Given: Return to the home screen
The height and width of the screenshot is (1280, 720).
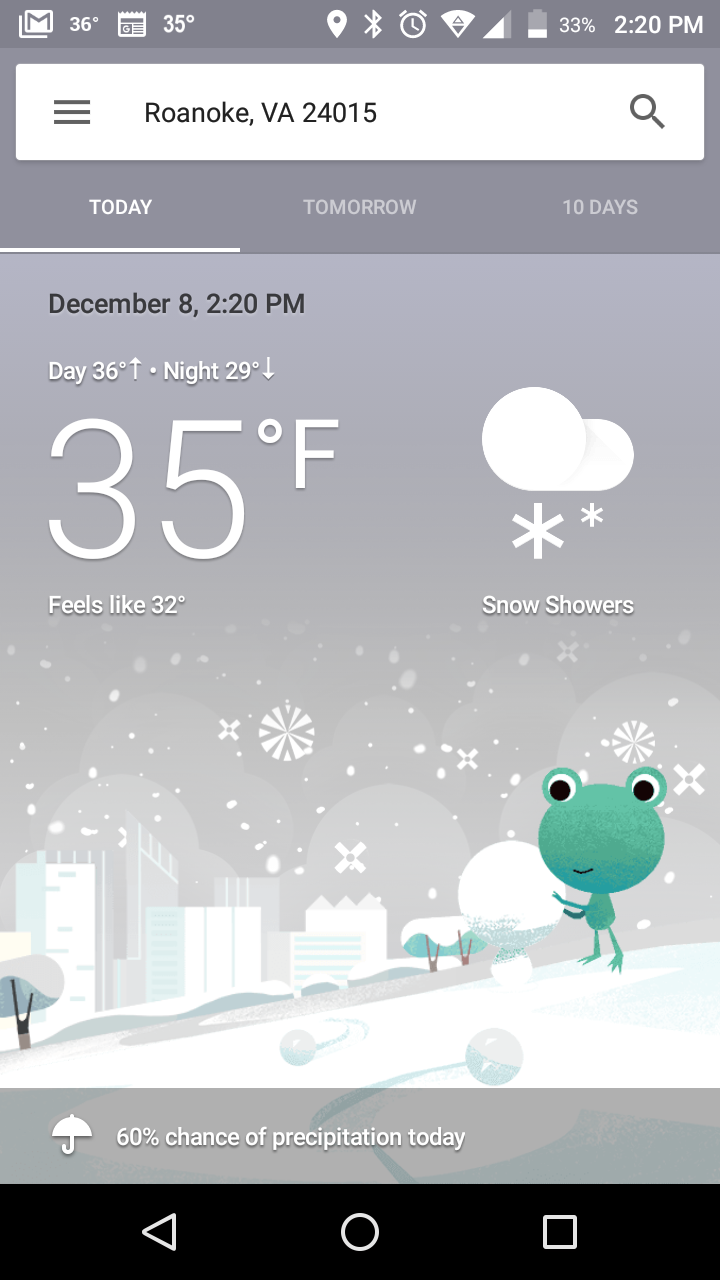Looking at the screenshot, I should (x=360, y=1232).
